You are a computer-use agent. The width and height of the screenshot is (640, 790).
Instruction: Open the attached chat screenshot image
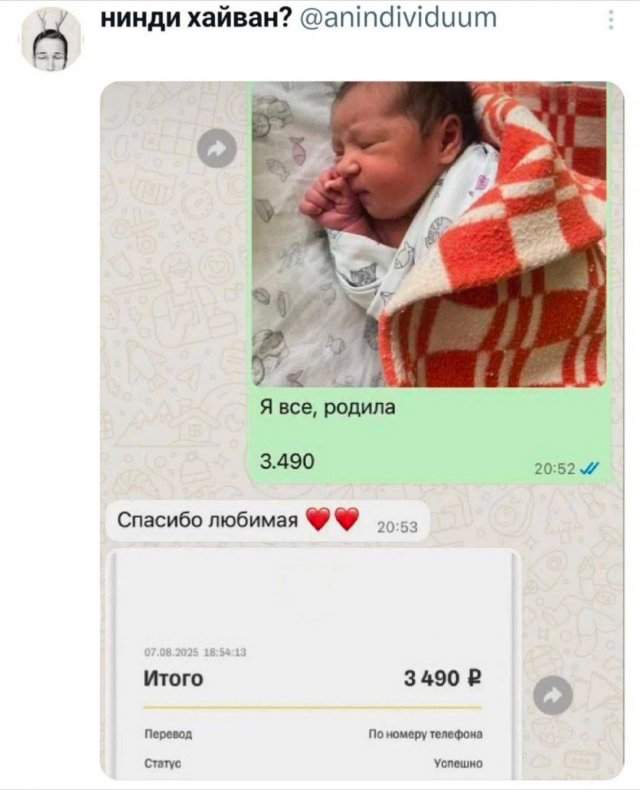(362, 430)
